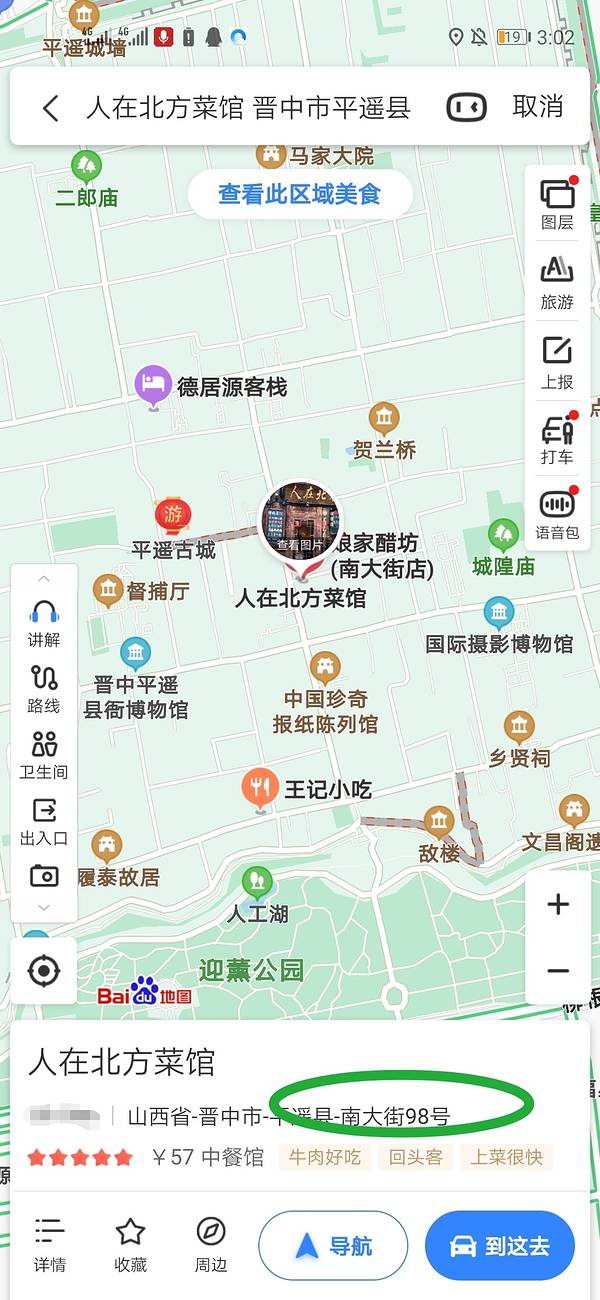Open the 旅游 travel option

pos(557,282)
